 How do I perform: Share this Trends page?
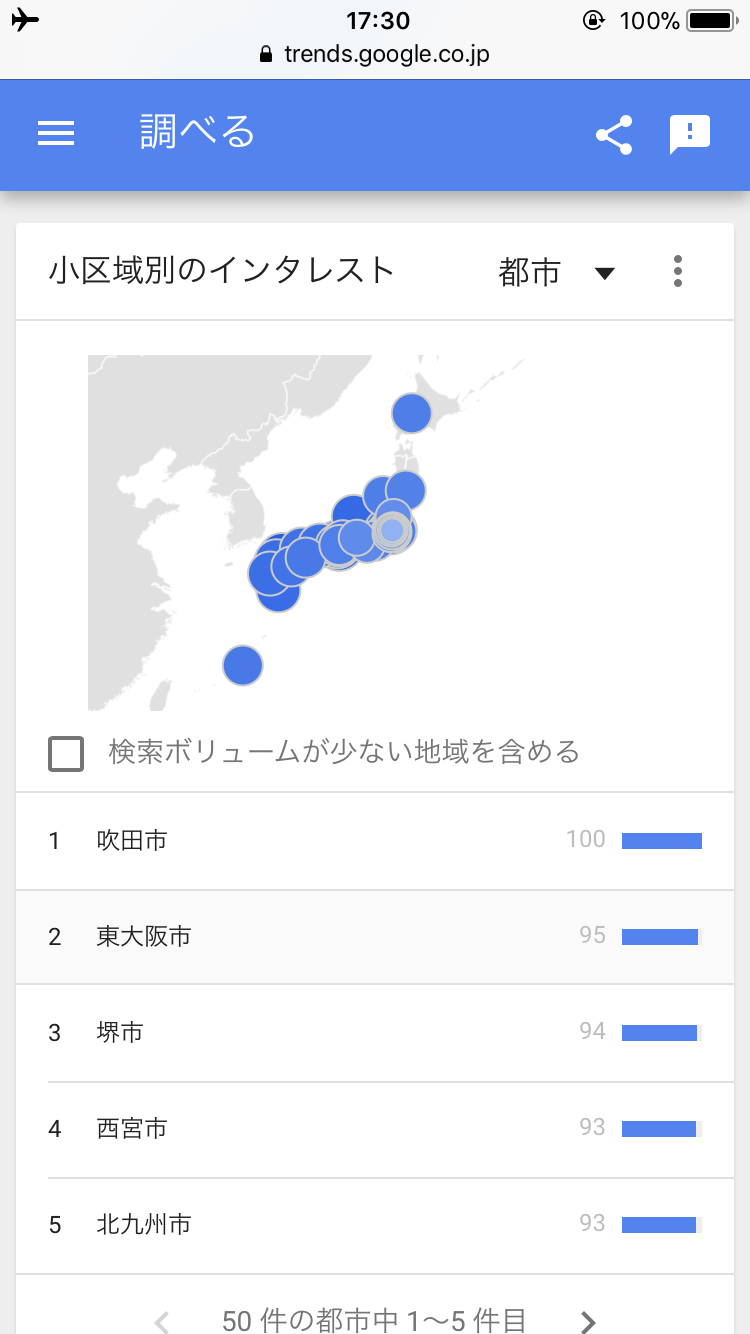(x=614, y=134)
